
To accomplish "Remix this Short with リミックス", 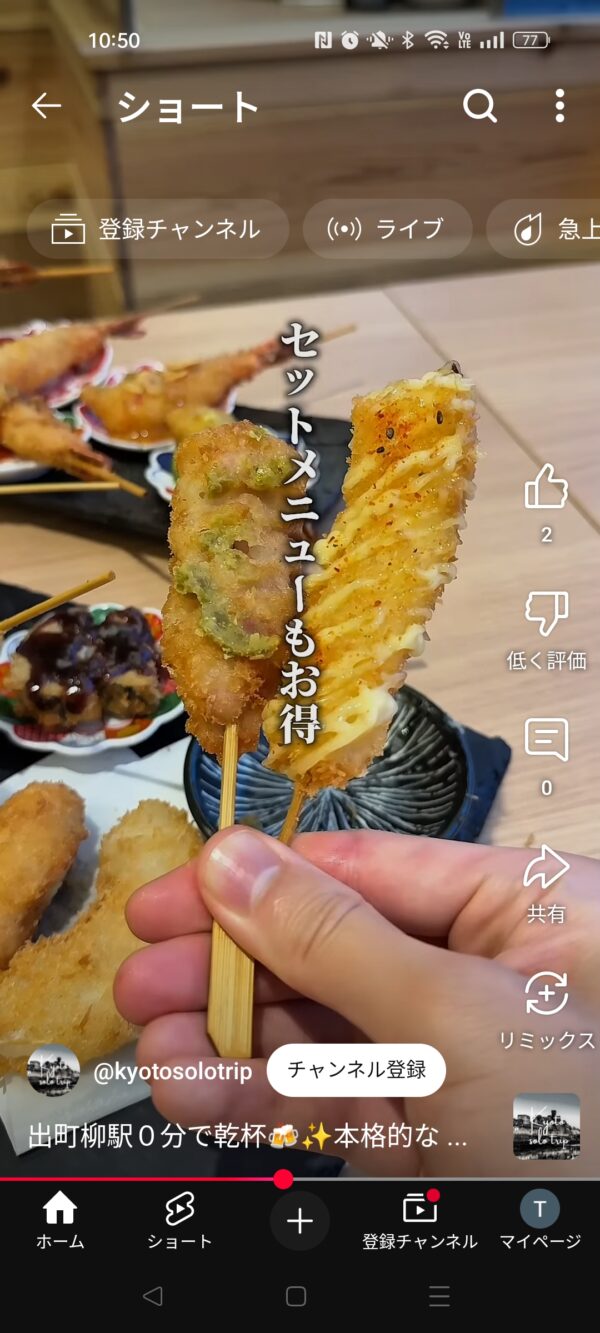I will pyautogui.click(x=546, y=995).
